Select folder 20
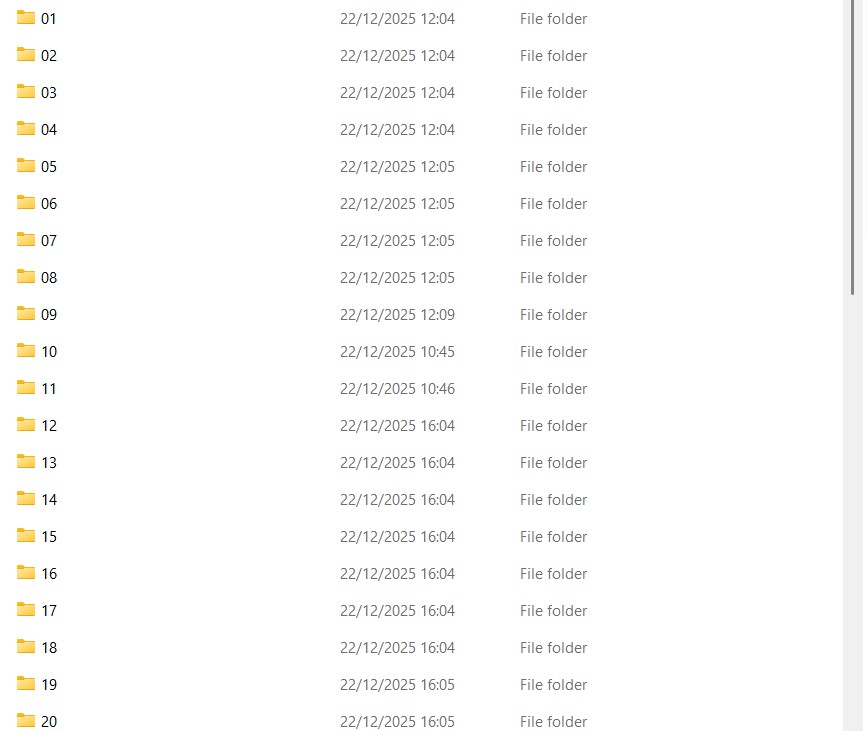Screen dimensions: 867x731 [x=48, y=721]
